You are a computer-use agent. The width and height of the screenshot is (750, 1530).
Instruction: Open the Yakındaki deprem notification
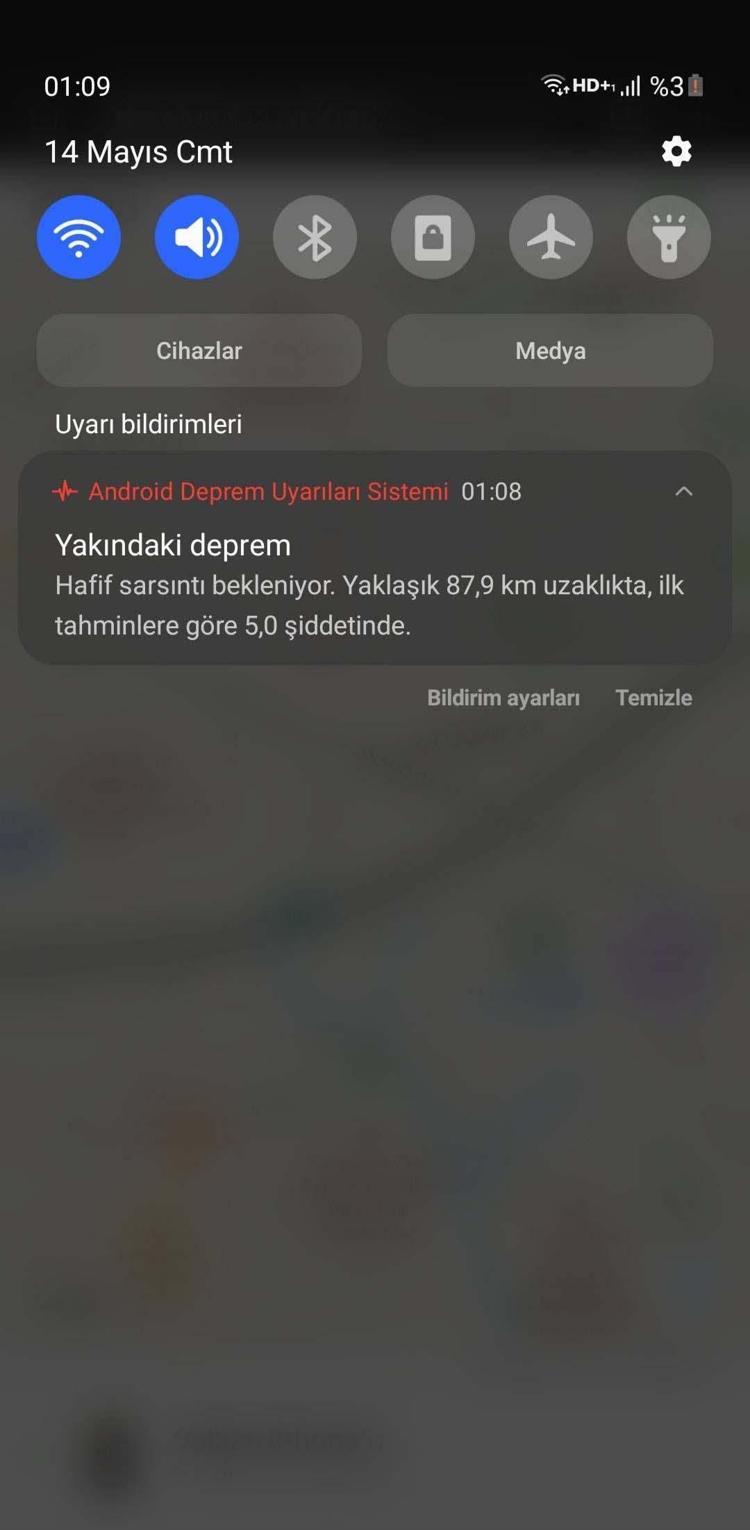click(370, 585)
